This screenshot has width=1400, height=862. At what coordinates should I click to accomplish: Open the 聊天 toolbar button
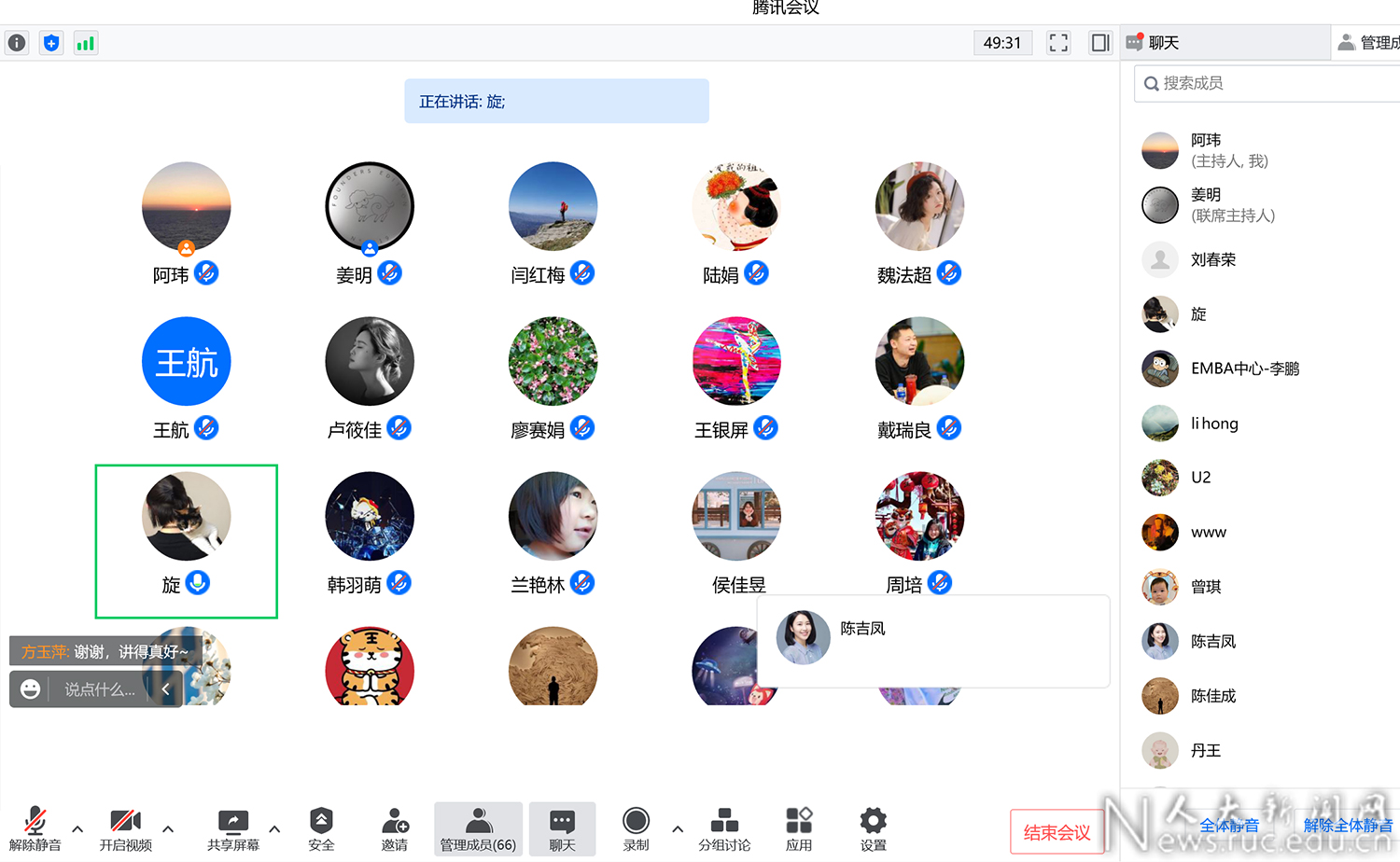coord(562,828)
